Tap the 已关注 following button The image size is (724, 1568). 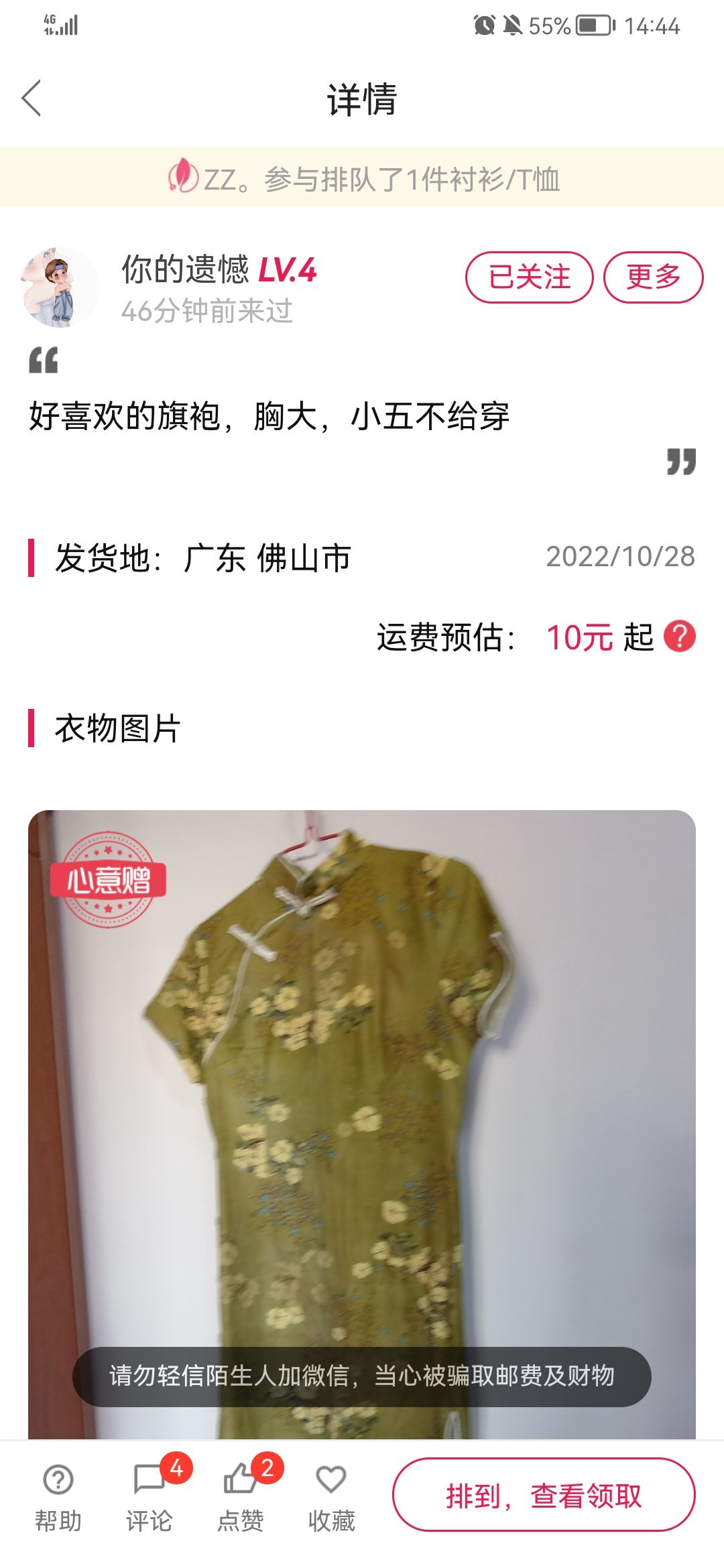click(530, 277)
